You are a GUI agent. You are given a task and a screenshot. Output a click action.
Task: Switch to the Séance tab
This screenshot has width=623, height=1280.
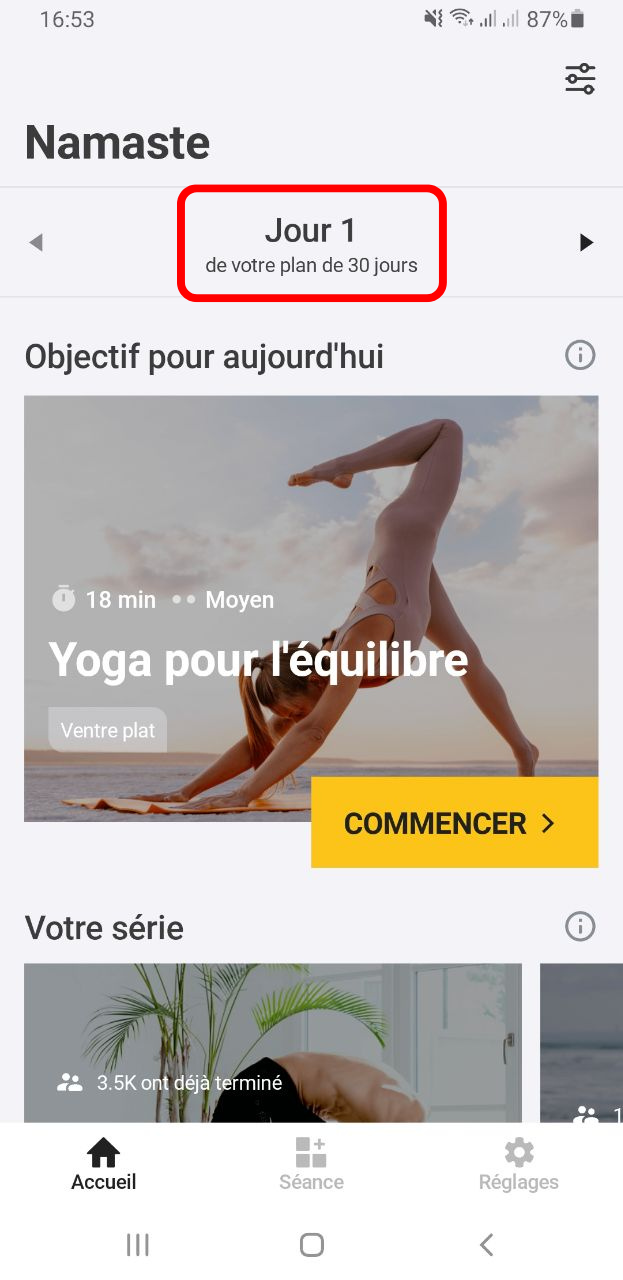[x=311, y=1165]
